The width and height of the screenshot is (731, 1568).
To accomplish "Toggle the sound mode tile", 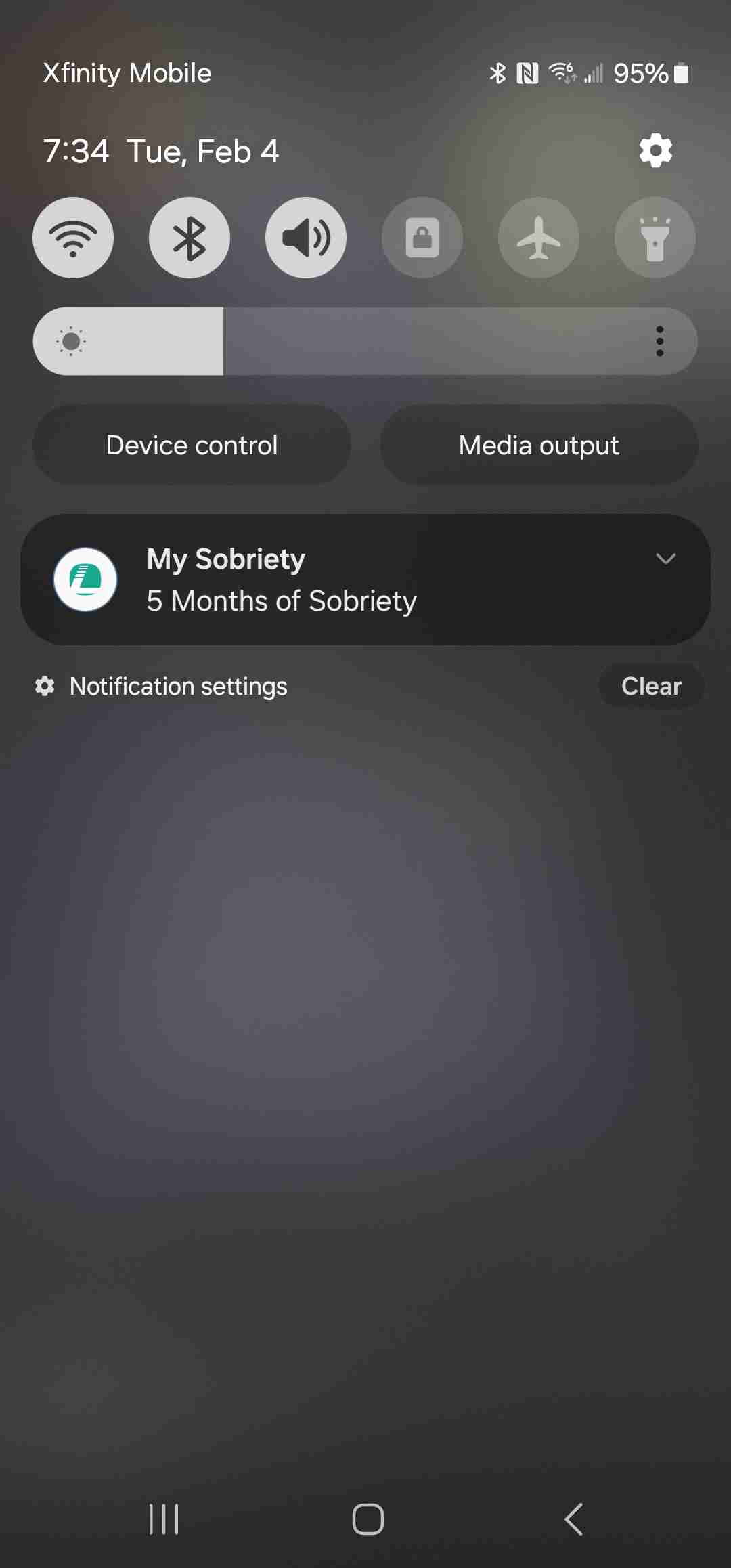I will click(x=306, y=238).
